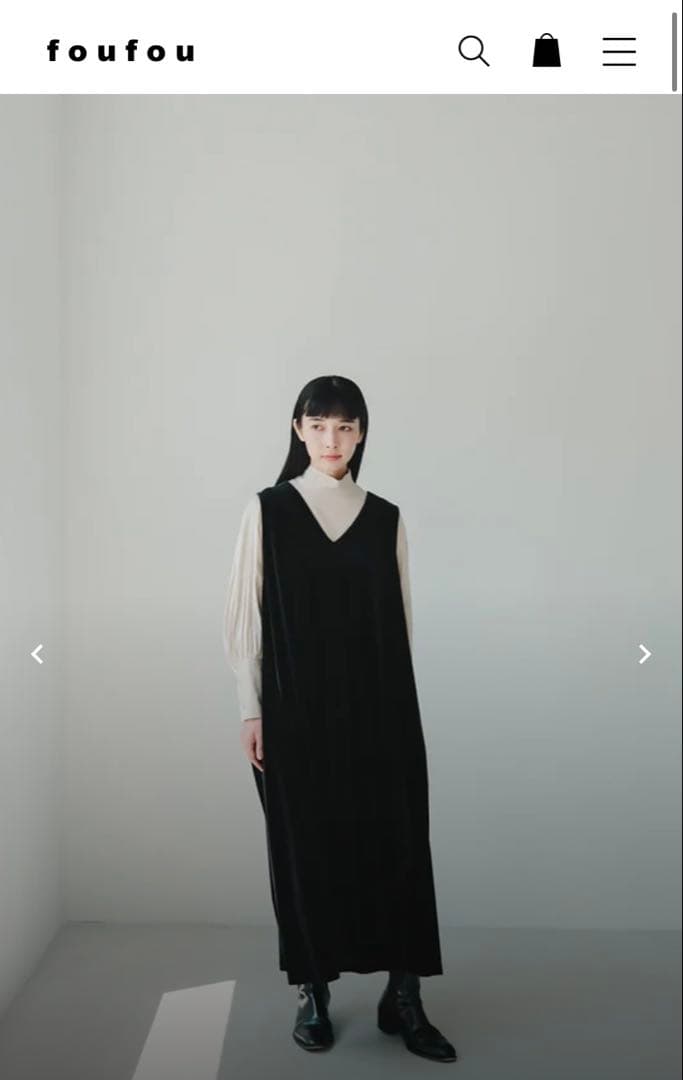Screen dimensions: 683x1080
Task: Open the hamburger menu
Action: 619,51
